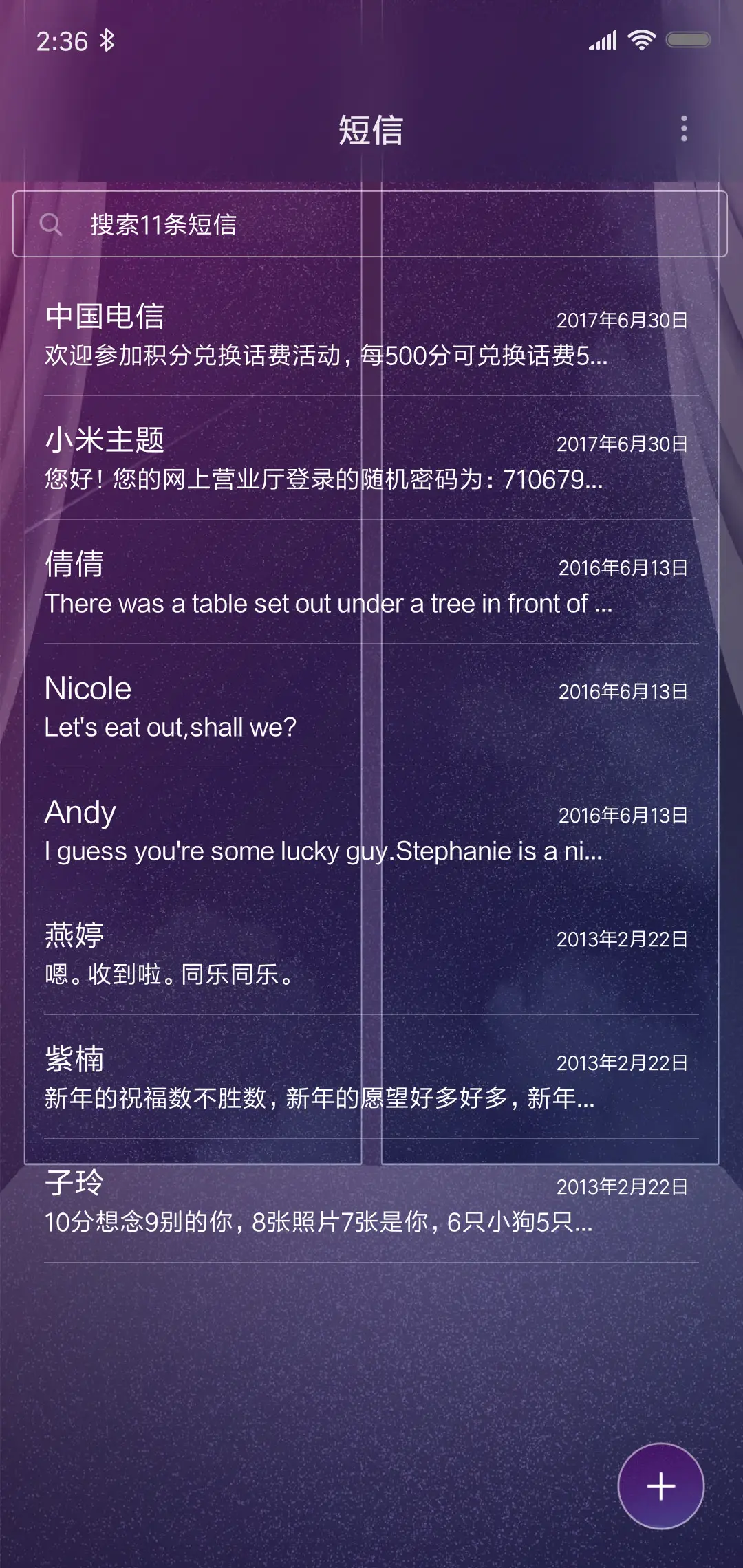The image size is (743, 1568).
Task: Click the 短信 title at the top
Action: tap(371, 129)
